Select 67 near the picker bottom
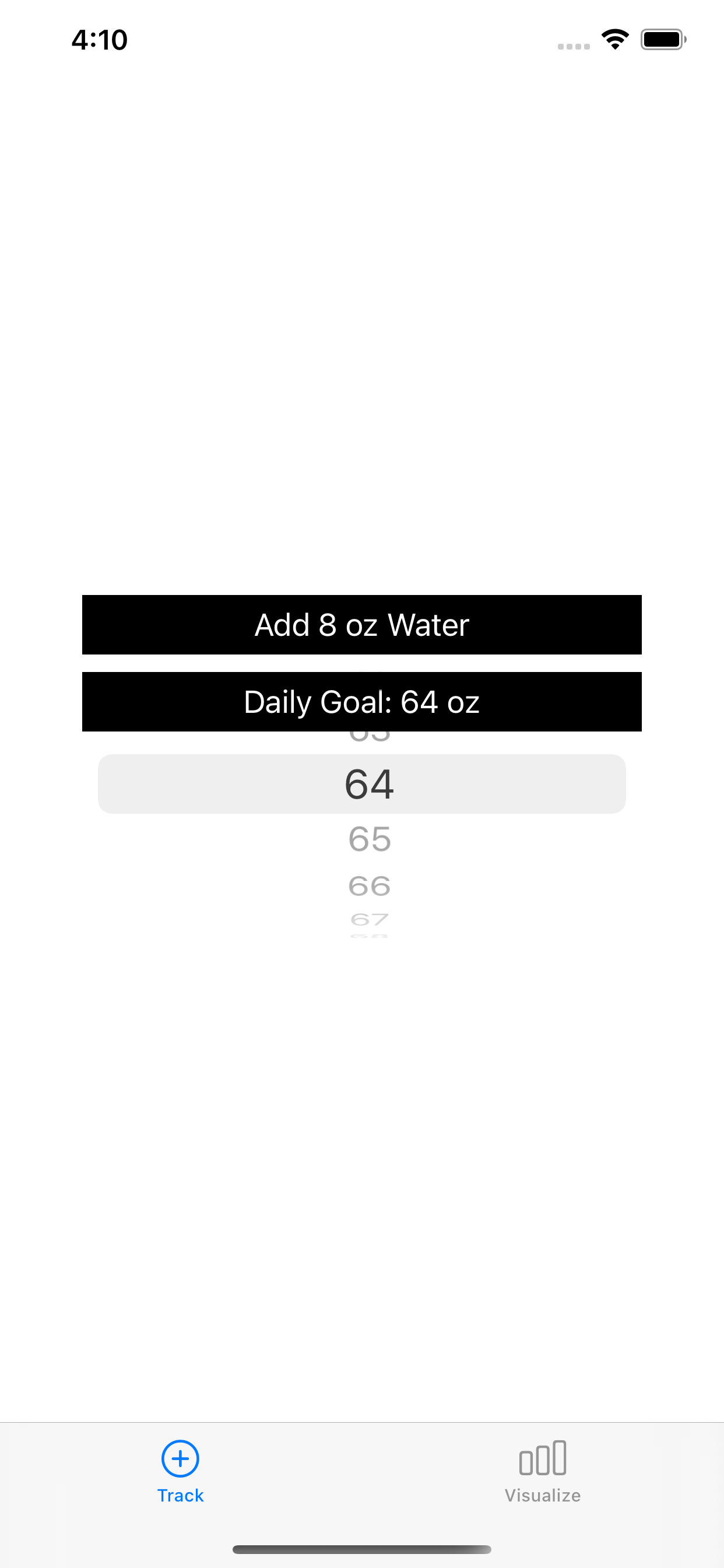The height and width of the screenshot is (1568, 724). (370, 920)
